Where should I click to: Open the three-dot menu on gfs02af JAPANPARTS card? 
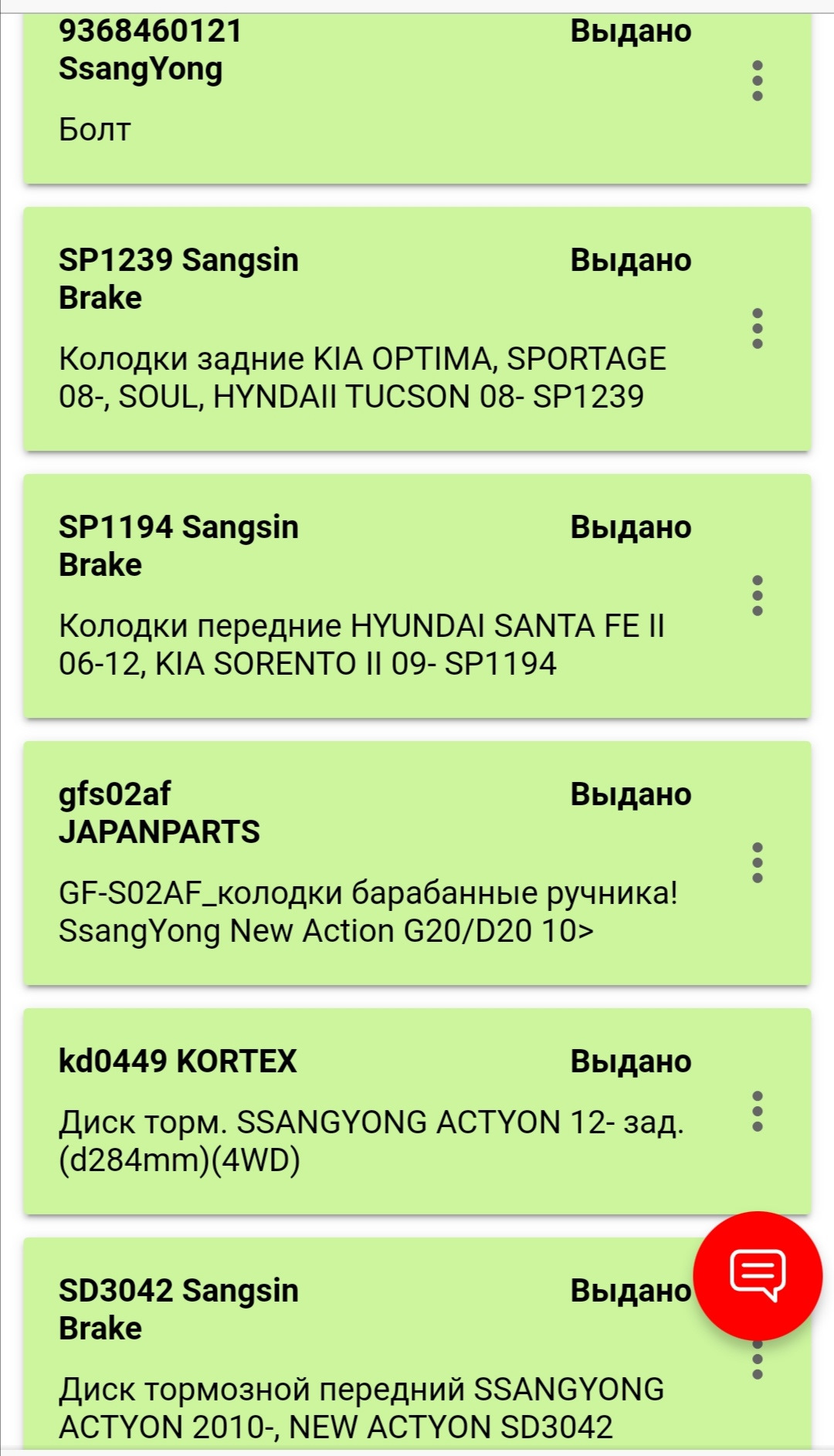758,863
